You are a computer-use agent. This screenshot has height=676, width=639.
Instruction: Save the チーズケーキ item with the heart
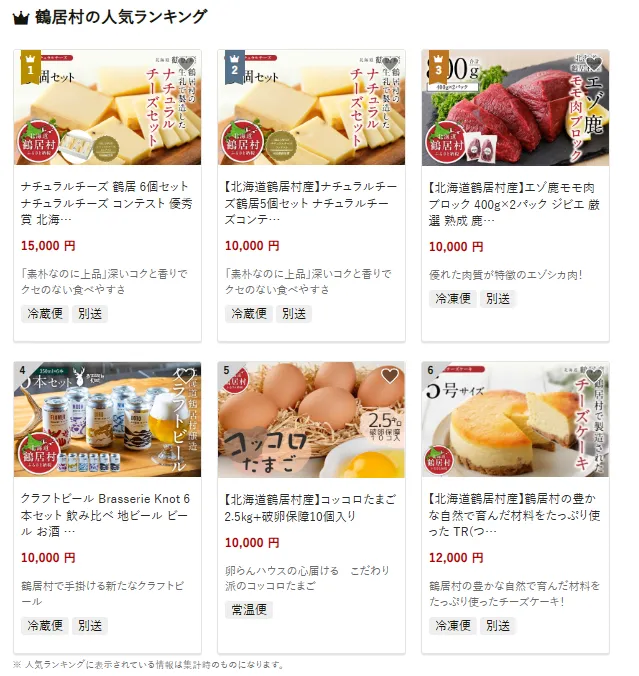(x=594, y=377)
